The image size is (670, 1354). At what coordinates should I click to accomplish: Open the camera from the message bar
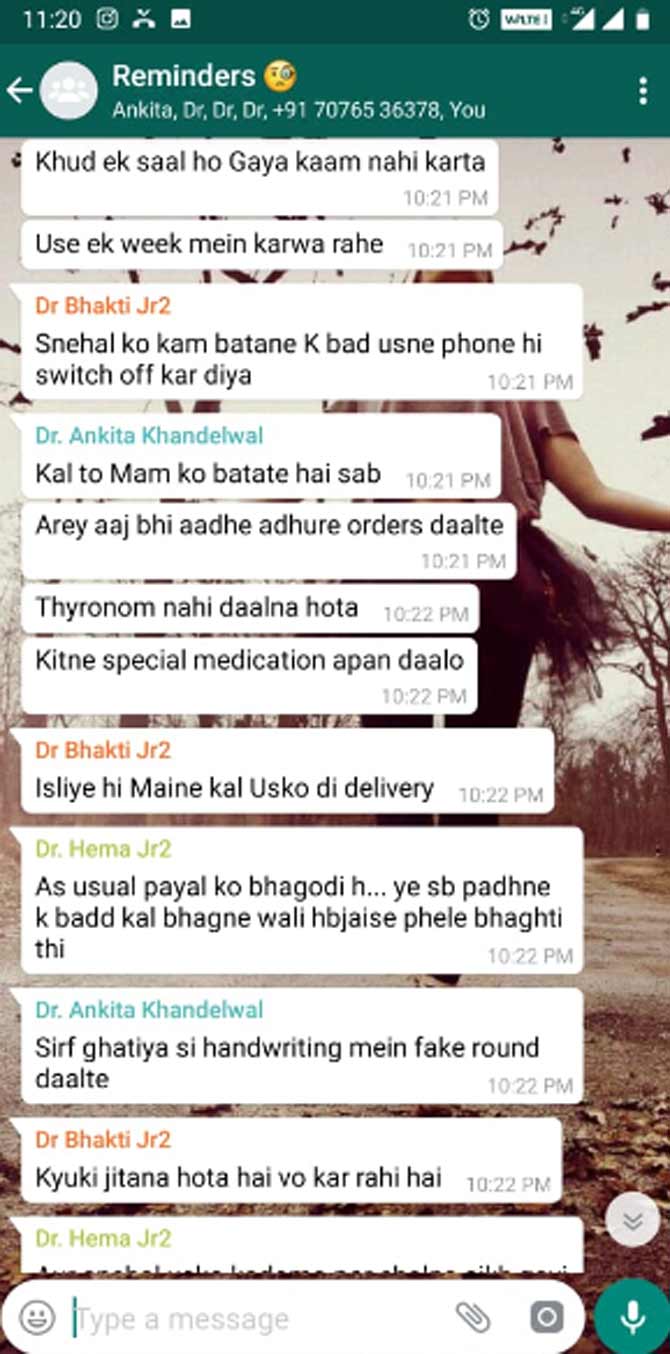click(x=546, y=1318)
